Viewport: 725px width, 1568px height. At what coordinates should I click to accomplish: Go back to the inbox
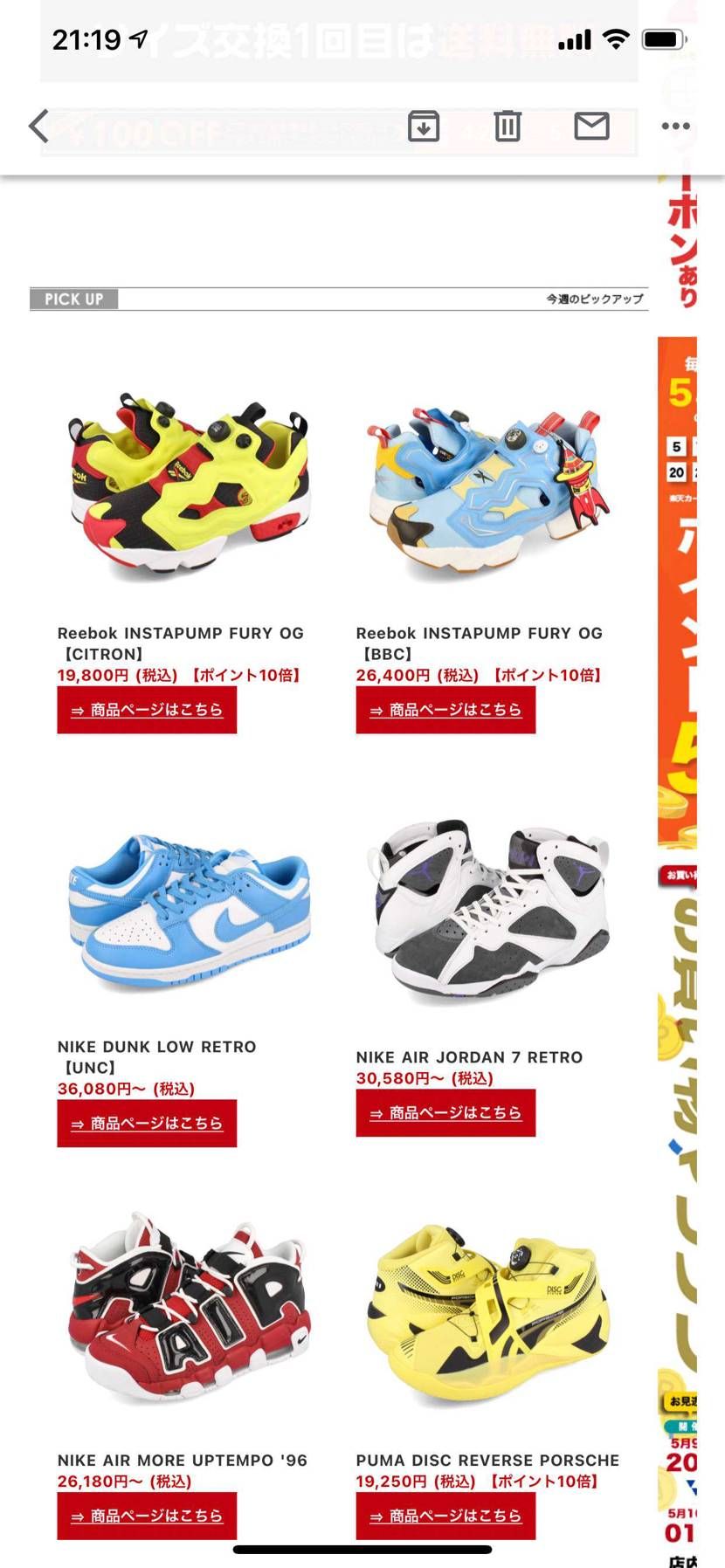tap(38, 127)
